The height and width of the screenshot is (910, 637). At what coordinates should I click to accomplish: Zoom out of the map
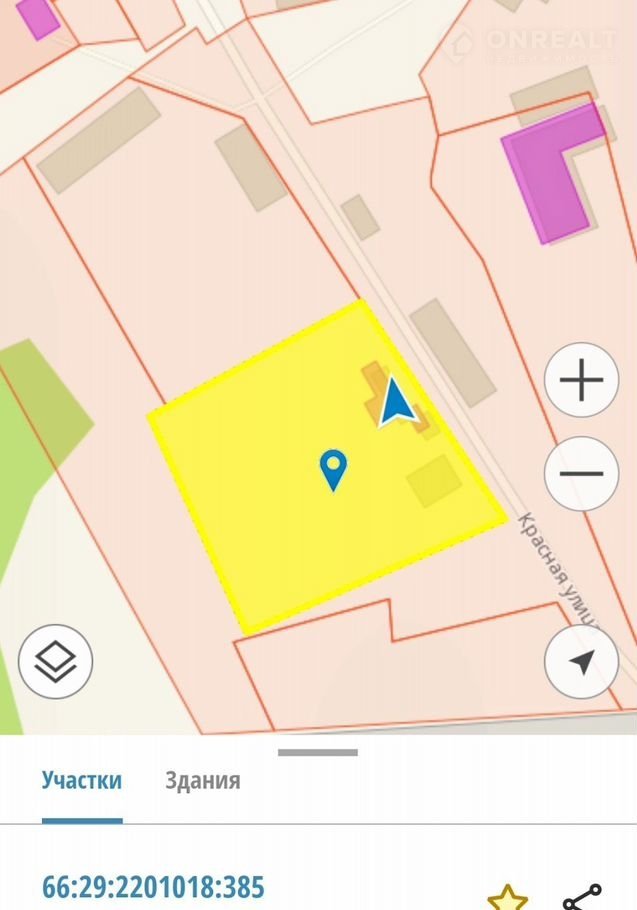(x=581, y=473)
